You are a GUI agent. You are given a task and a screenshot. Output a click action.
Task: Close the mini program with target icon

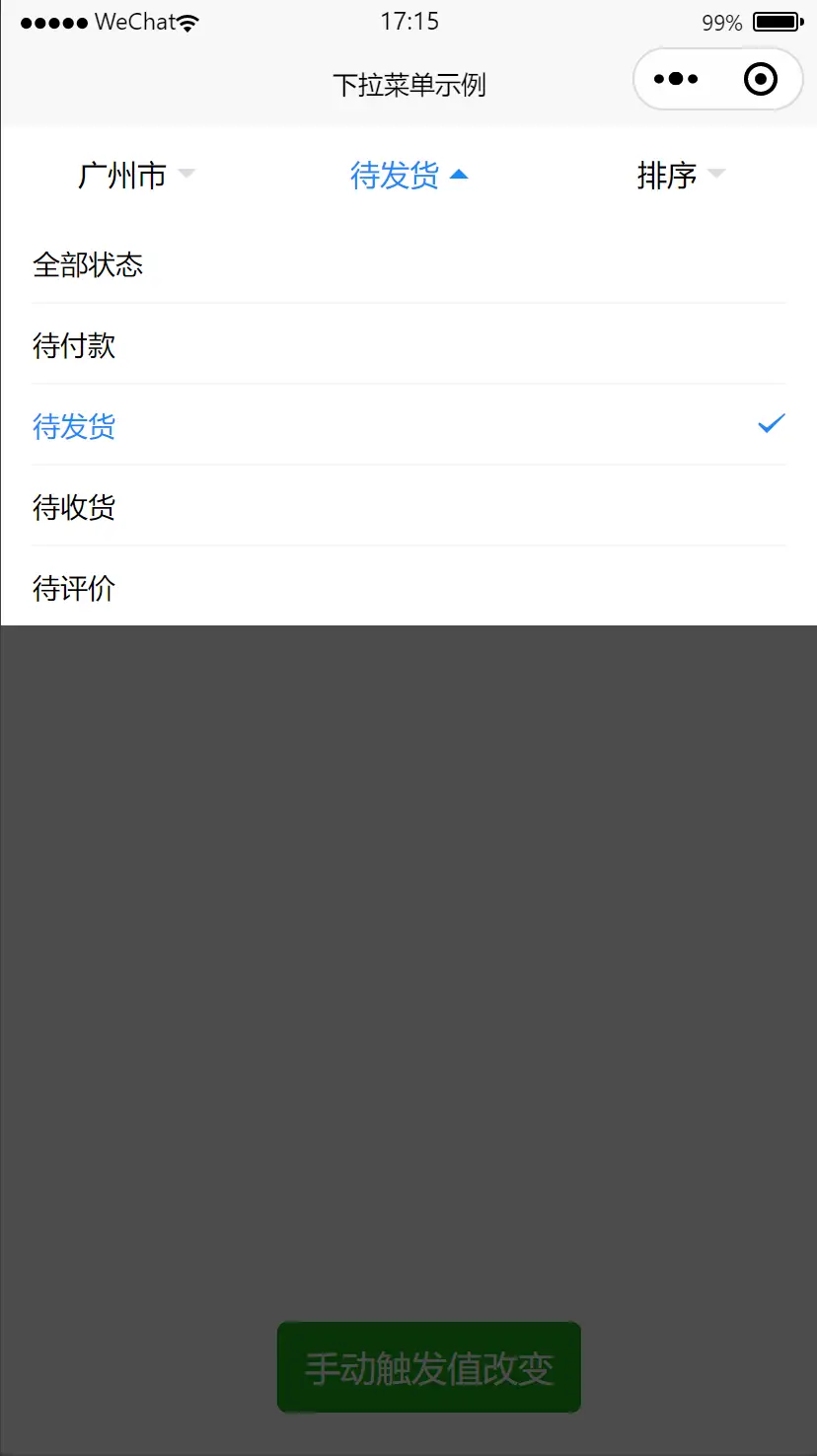tap(761, 79)
